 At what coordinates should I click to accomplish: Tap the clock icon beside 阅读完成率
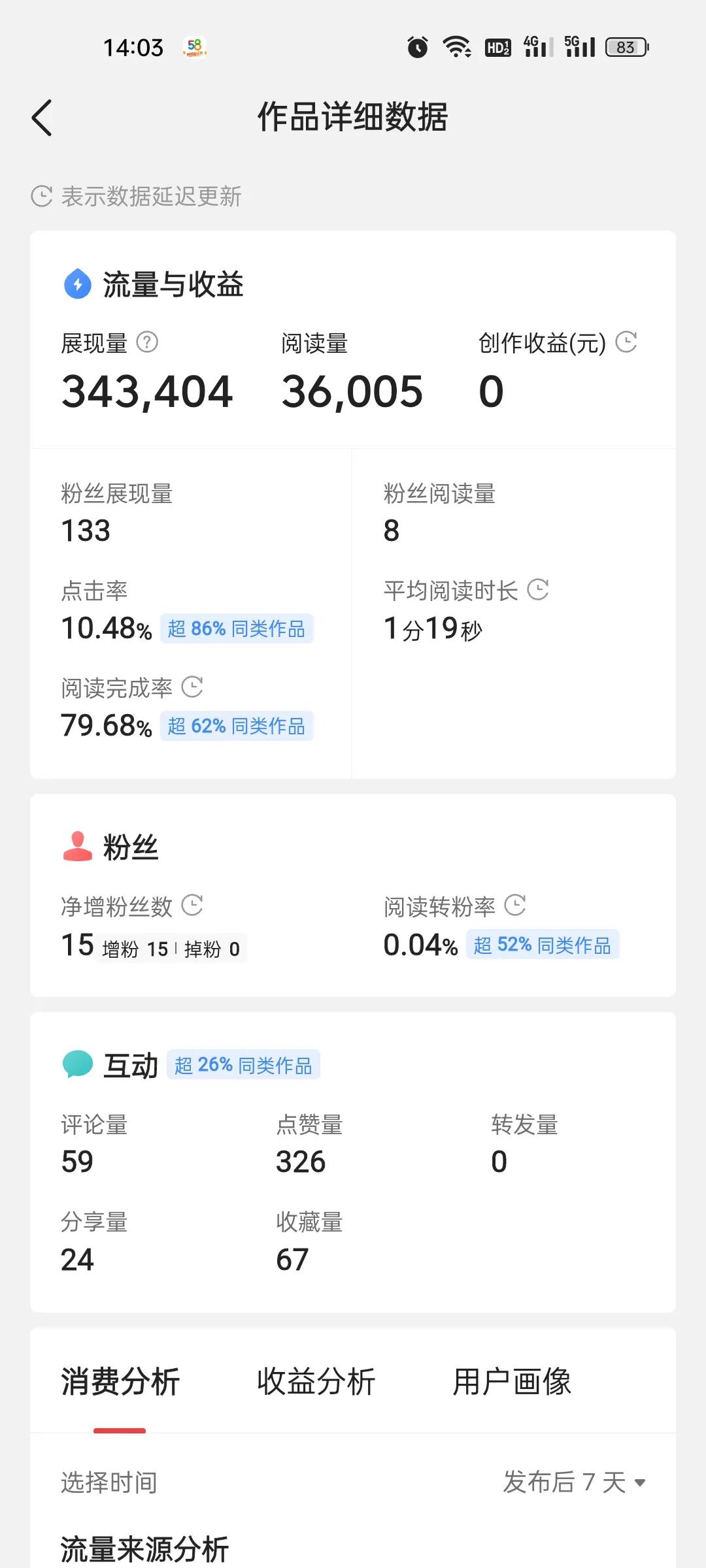click(x=193, y=687)
